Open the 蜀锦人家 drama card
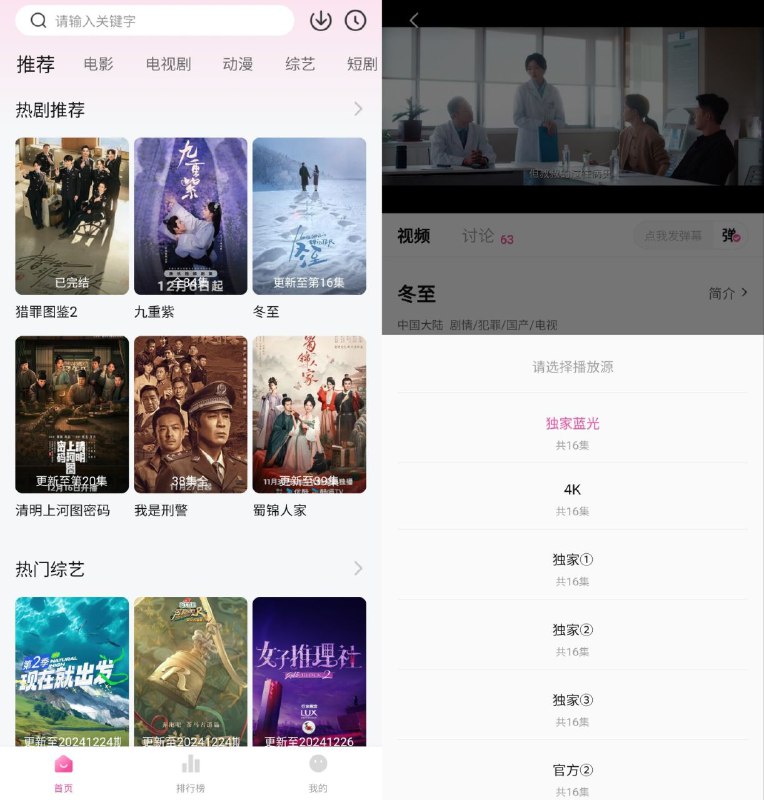Image resolution: width=764 pixels, height=800 pixels. [x=309, y=415]
